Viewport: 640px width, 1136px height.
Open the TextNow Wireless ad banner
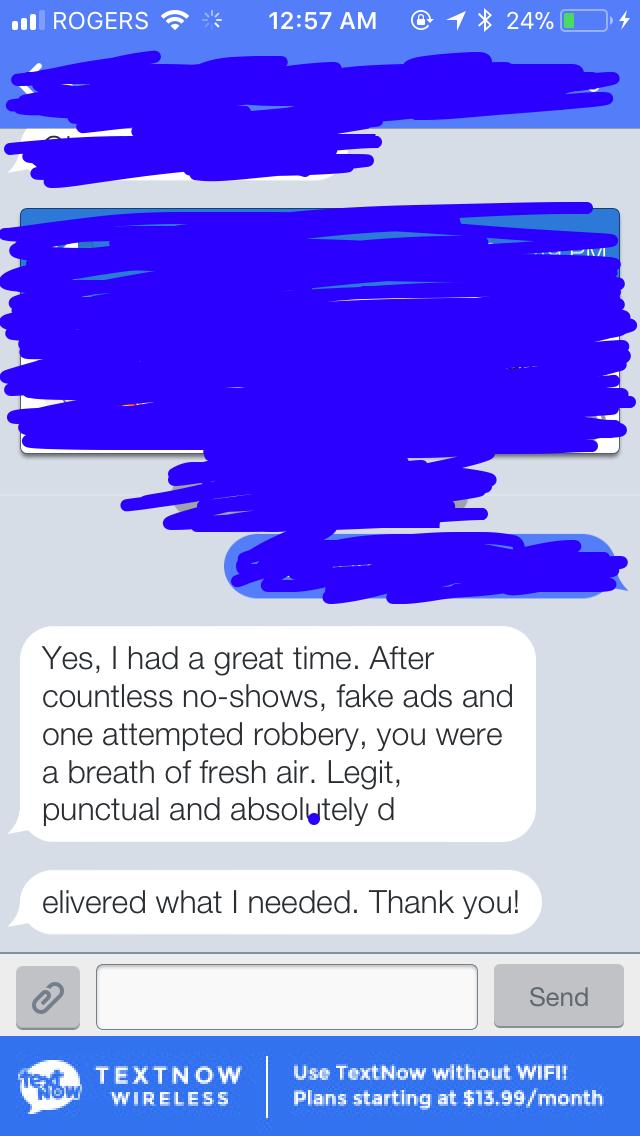(320, 1086)
